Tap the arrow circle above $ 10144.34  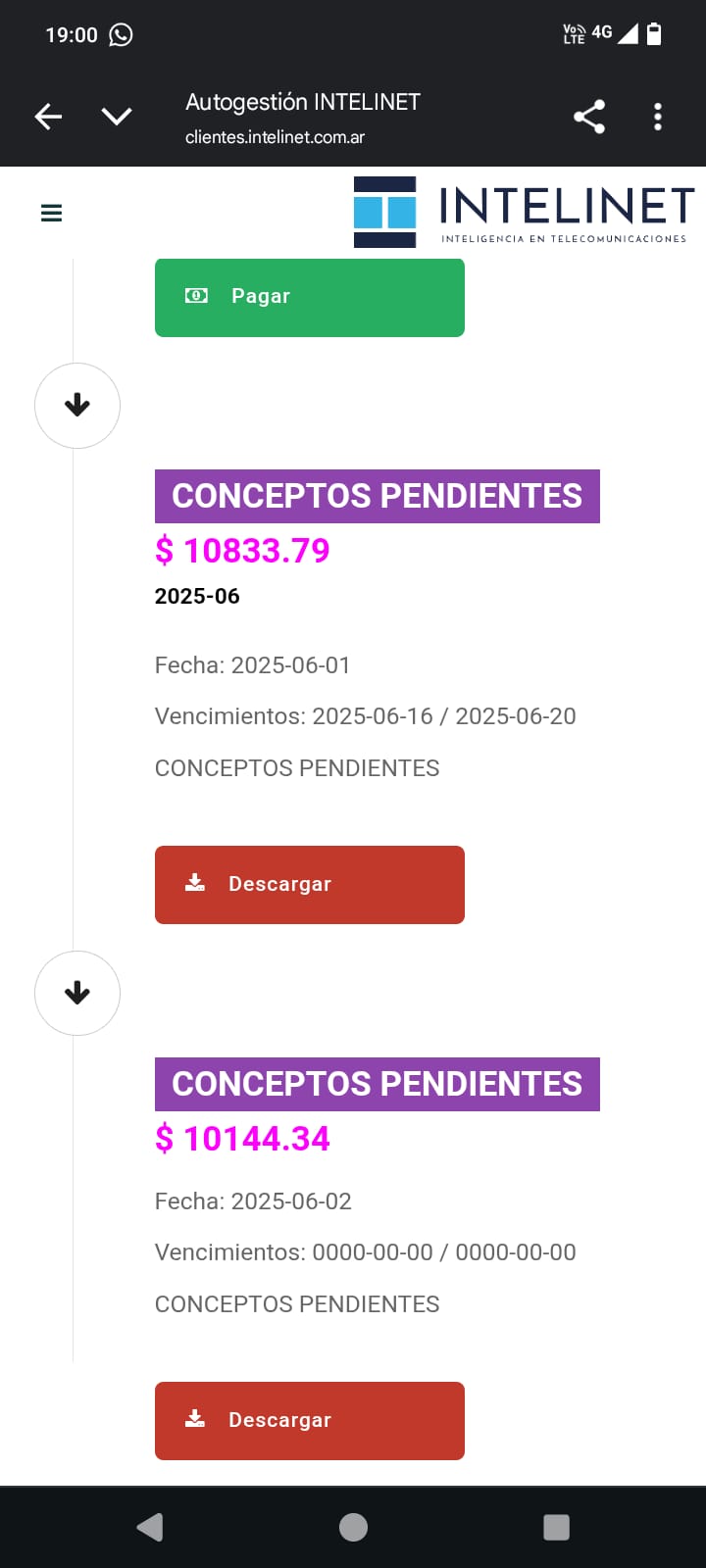coord(77,993)
